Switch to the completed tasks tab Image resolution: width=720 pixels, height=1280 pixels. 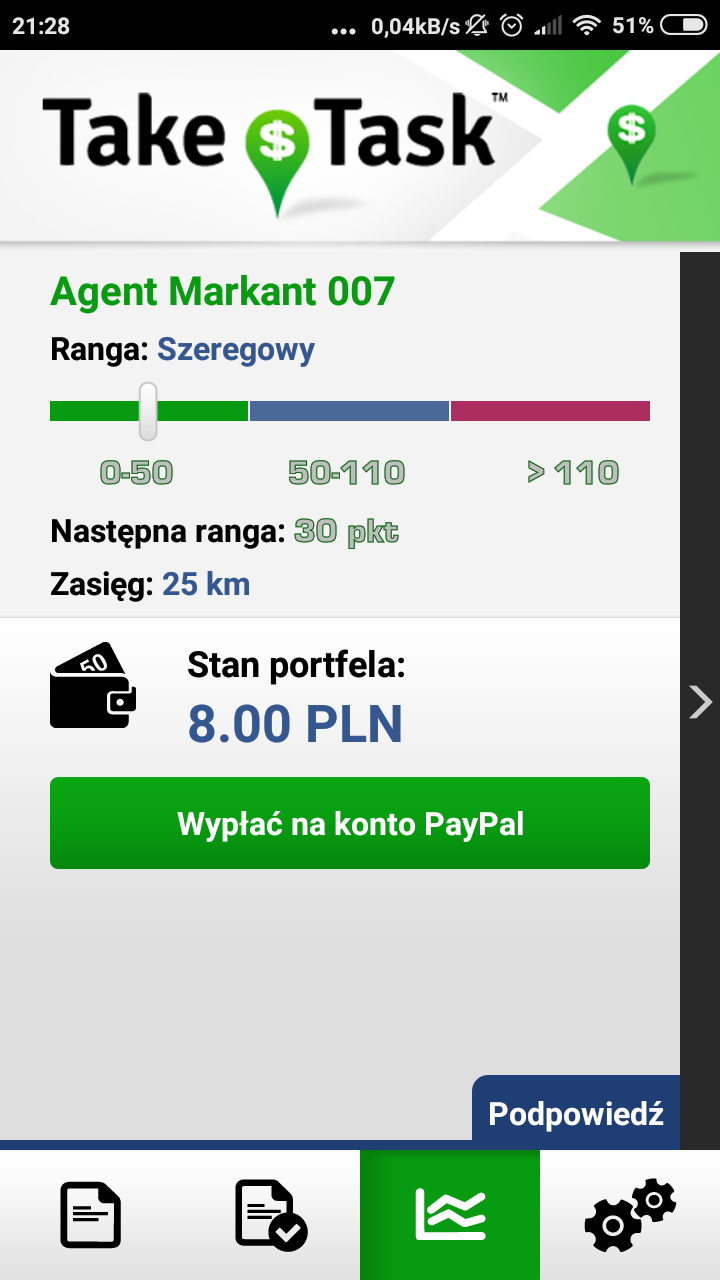tap(270, 1214)
